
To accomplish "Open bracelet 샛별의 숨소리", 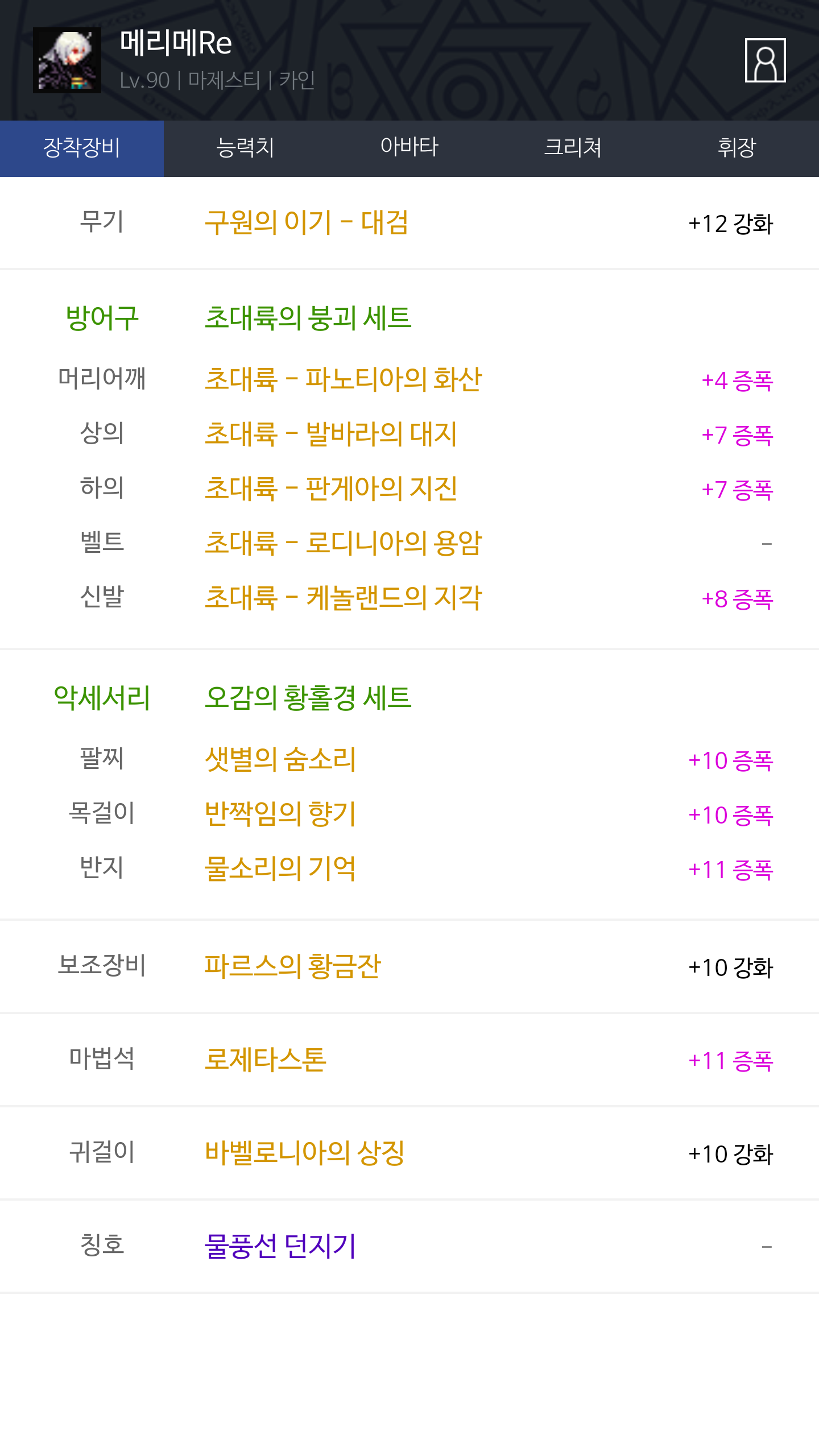I will pos(280,759).
